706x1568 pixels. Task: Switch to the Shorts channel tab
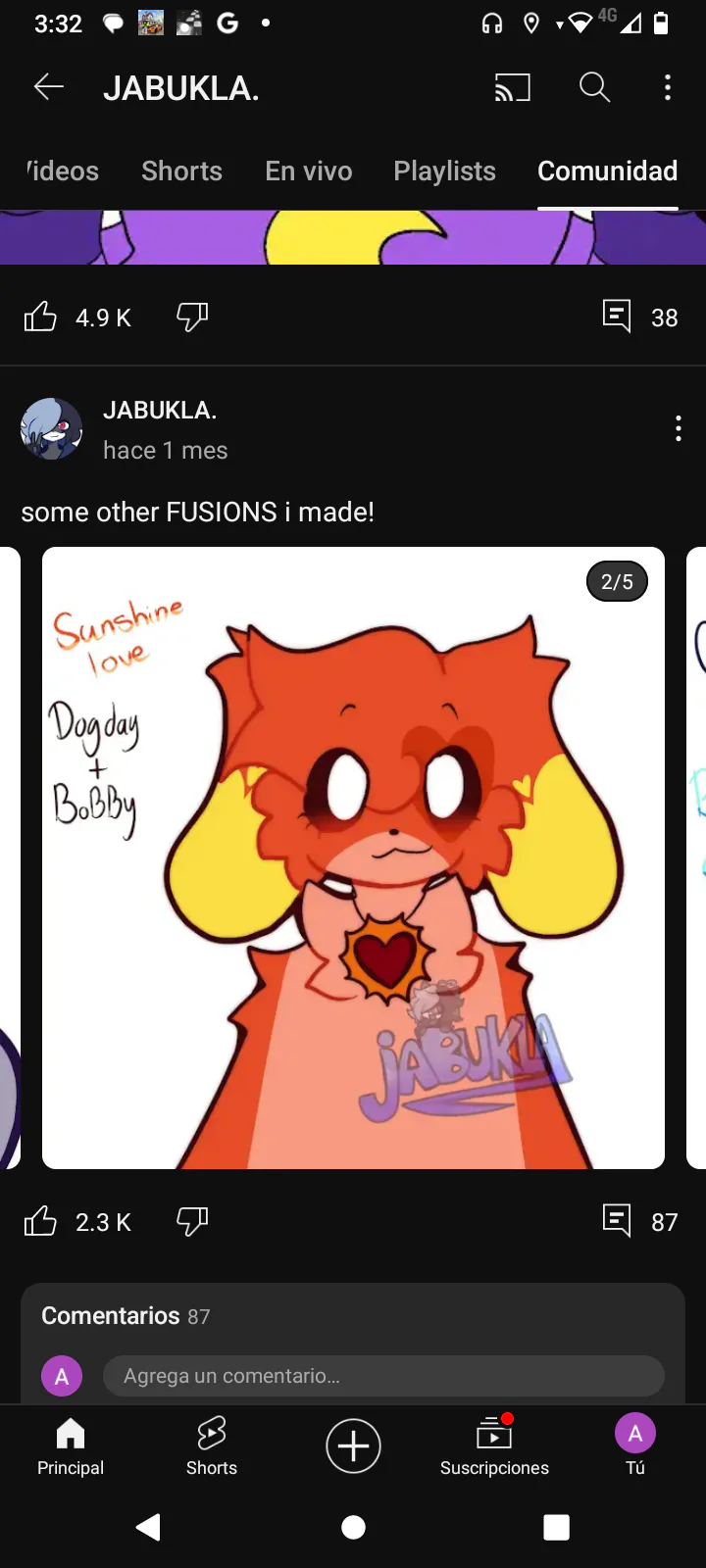181,171
